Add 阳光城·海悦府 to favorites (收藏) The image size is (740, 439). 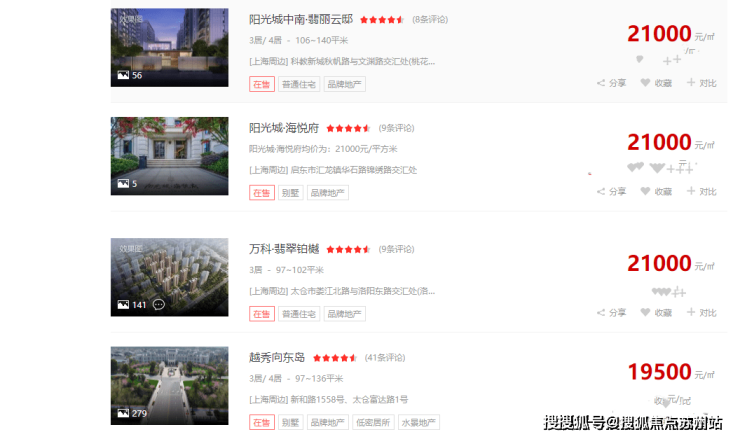pyautogui.click(x=656, y=192)
